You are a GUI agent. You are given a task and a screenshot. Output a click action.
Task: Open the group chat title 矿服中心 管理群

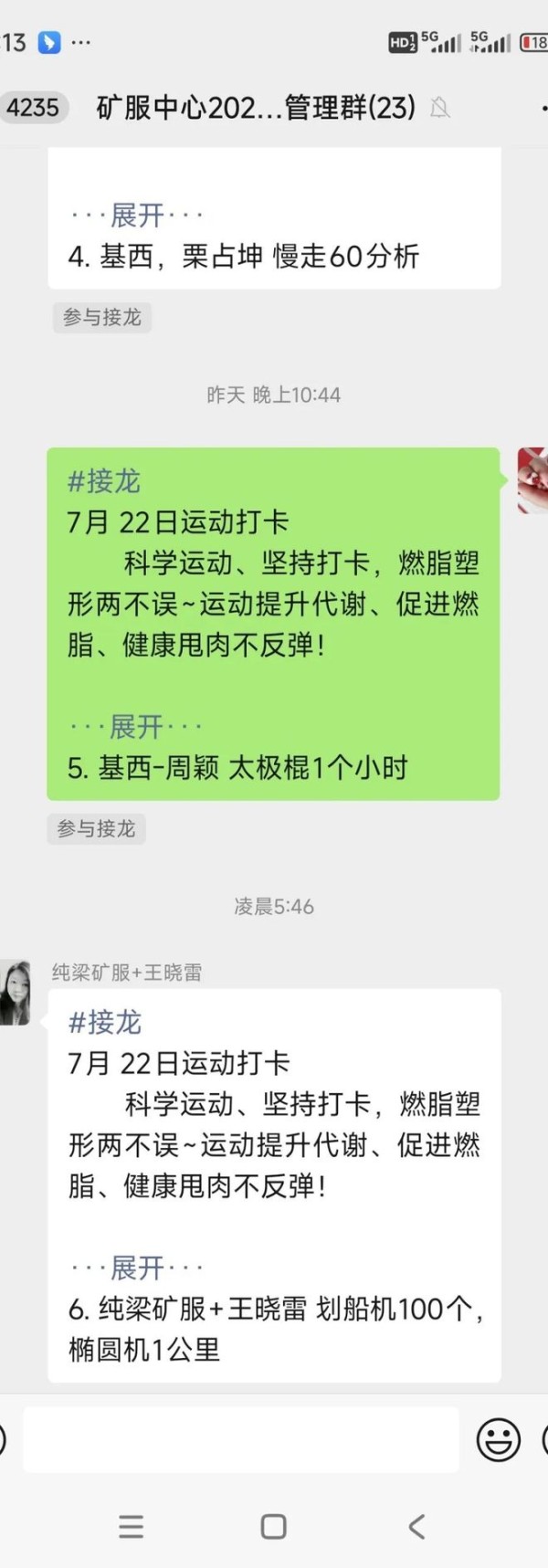pyautogui.click(x=256, y=108)
